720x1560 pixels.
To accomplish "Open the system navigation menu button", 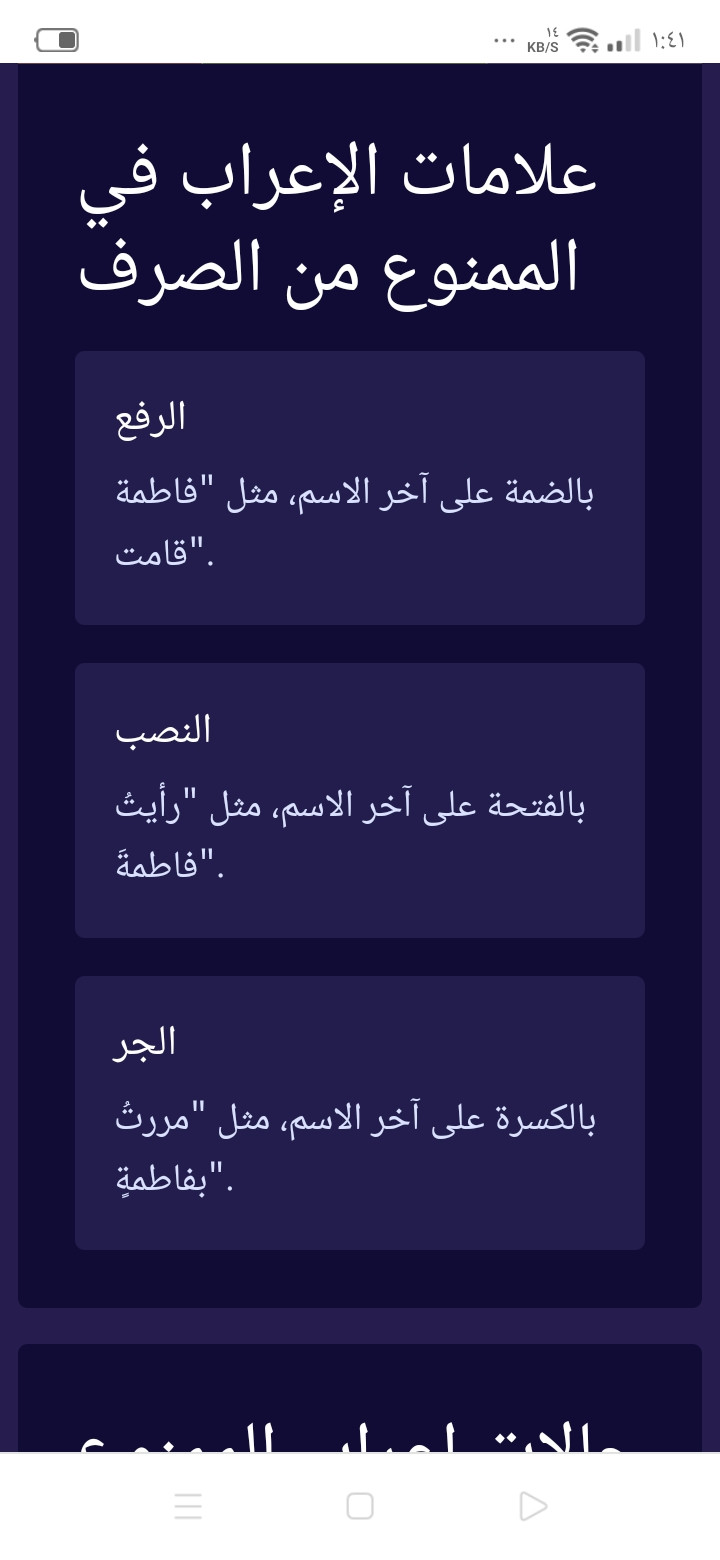I will coord(188,1506).
